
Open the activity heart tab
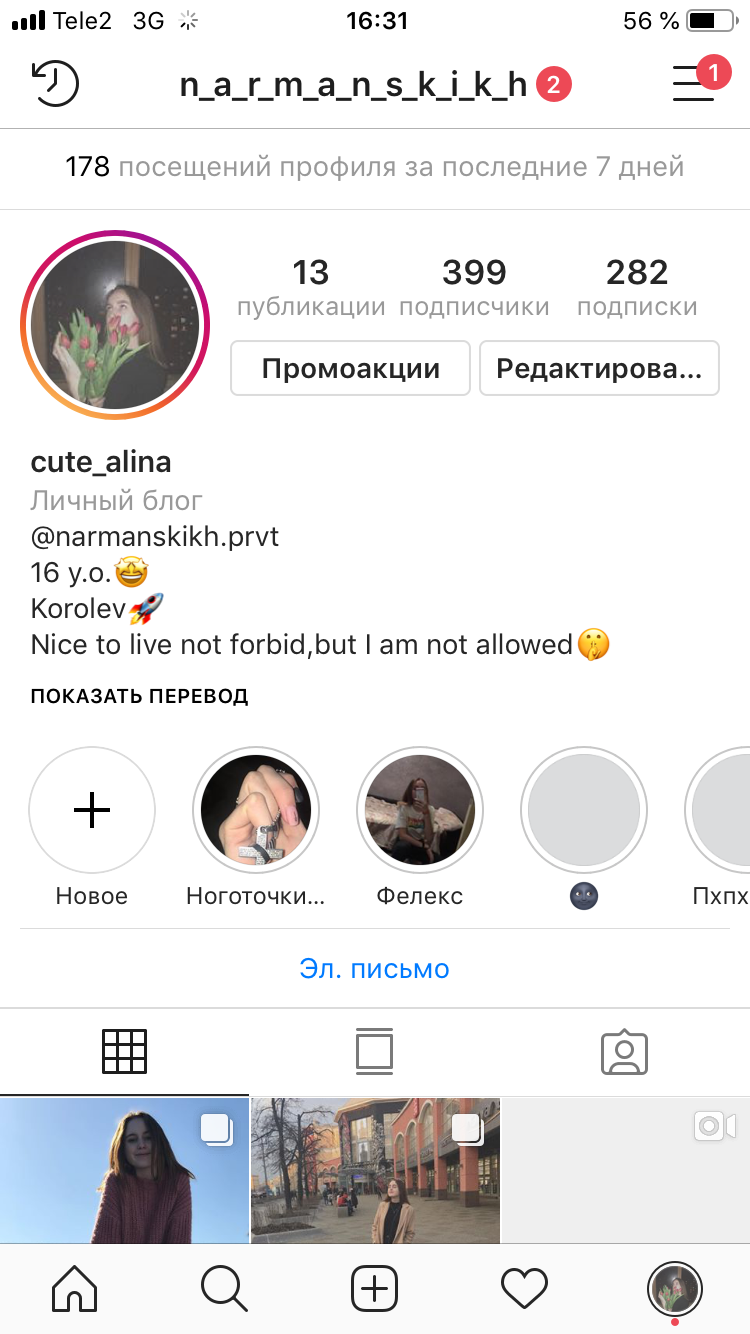[525, 1288]
